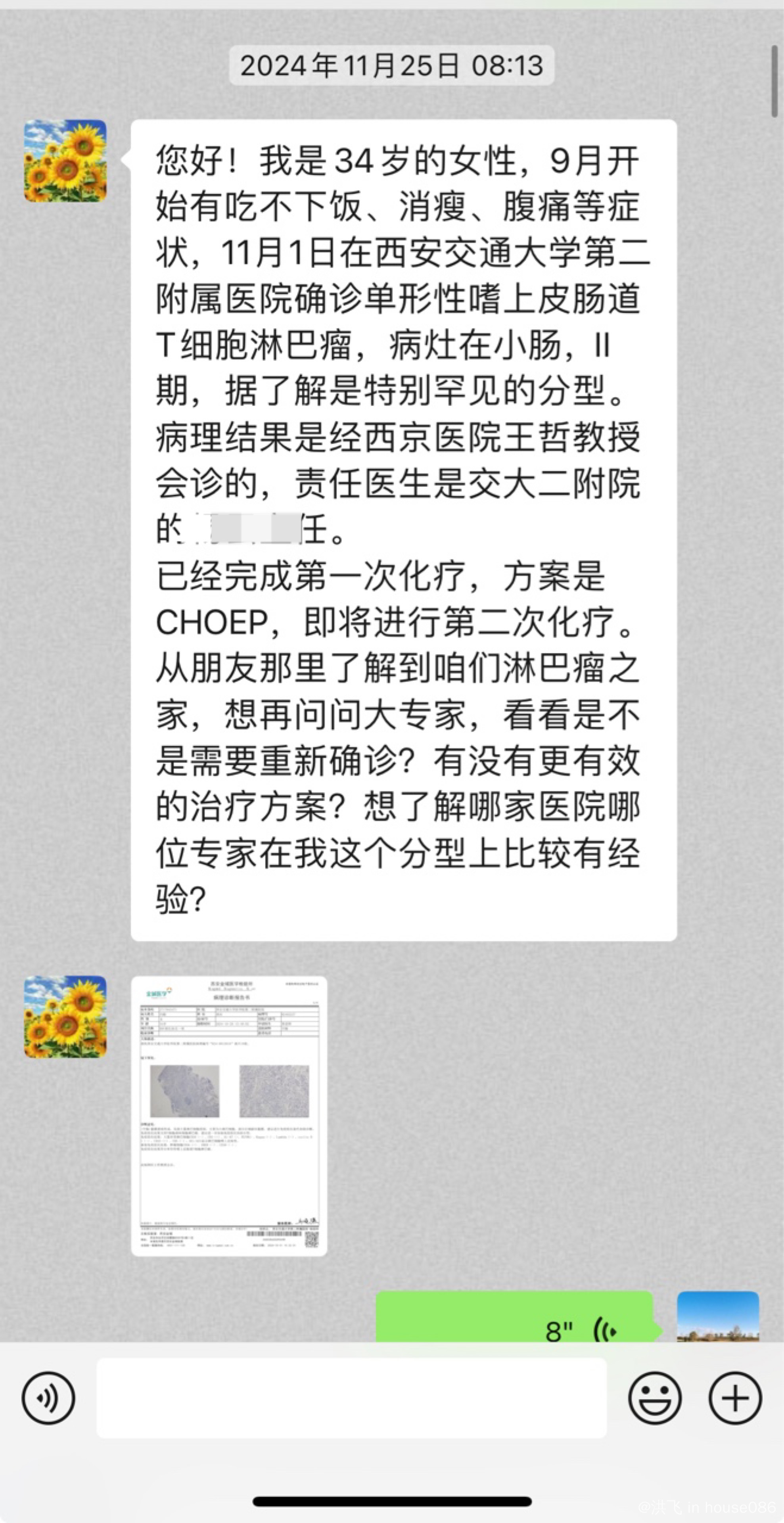Open sunflower avatar next to long text message
Image resolution: width=784 pixels, height=1523 pixels.
pos(65,161)
